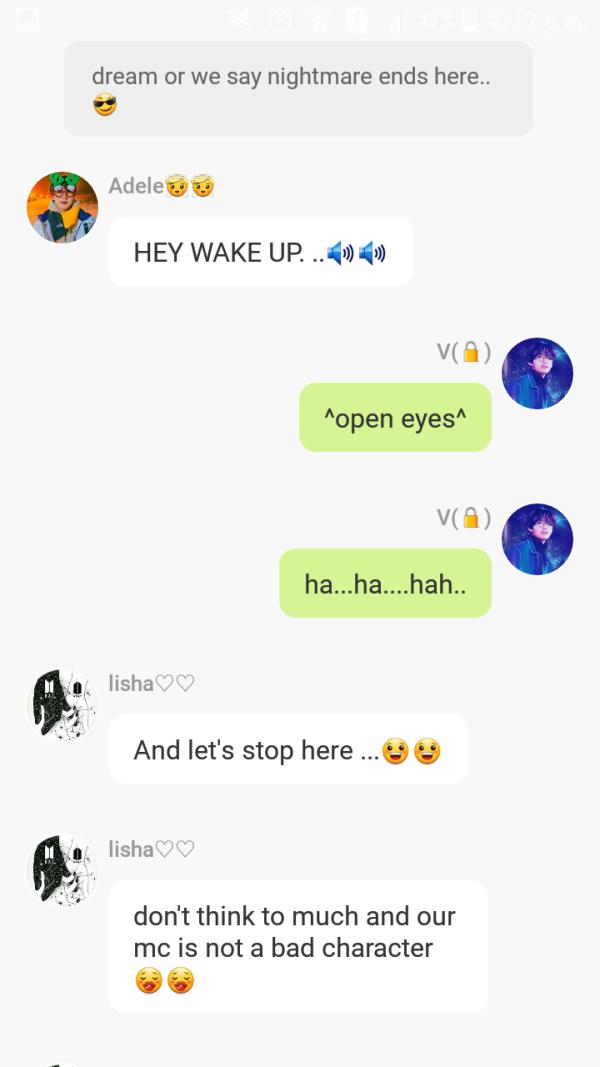The height and width of the screenshot is (1067, 600).
Task: Open lisha's avatar next to "And let's stop here"
Action: [62, 705]
